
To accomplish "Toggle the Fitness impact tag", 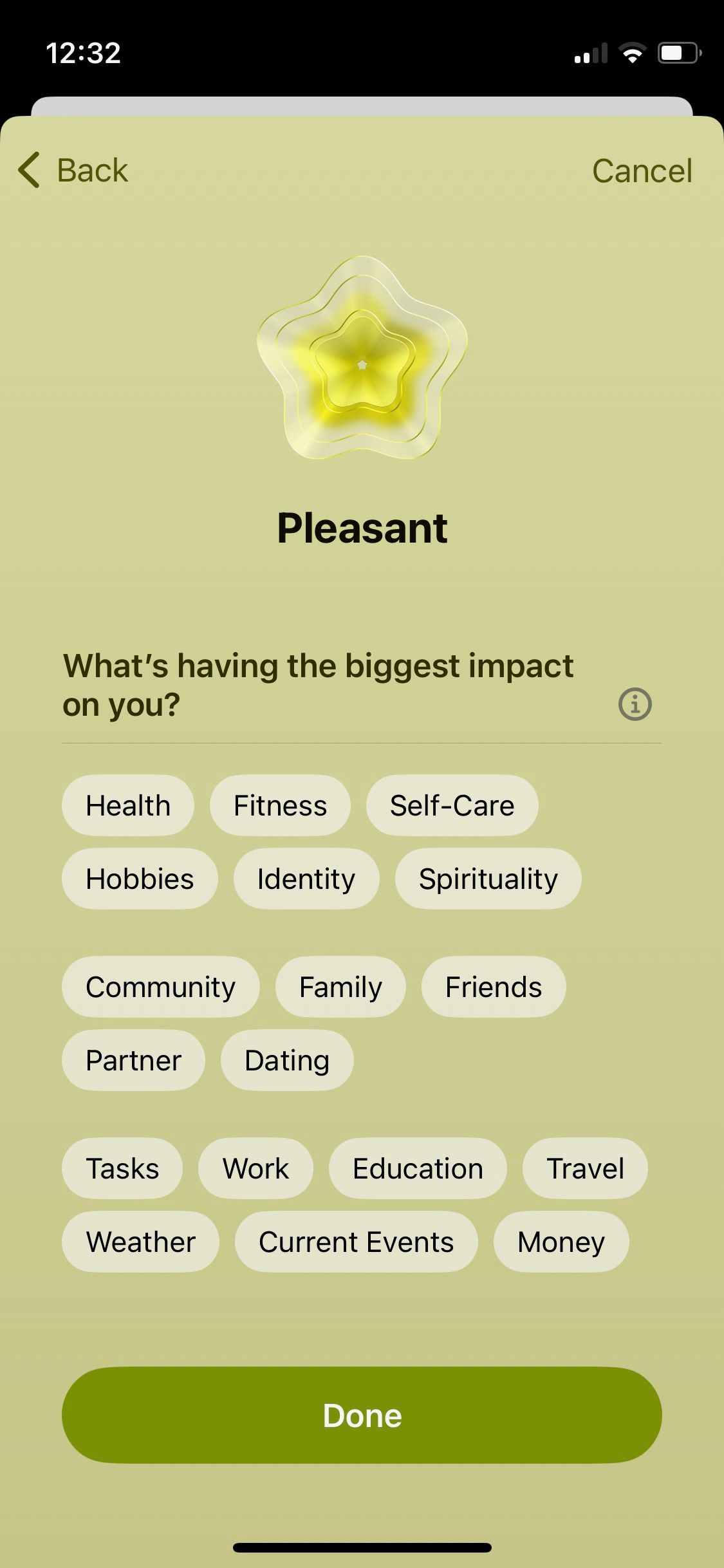I will tap(279, 805).
